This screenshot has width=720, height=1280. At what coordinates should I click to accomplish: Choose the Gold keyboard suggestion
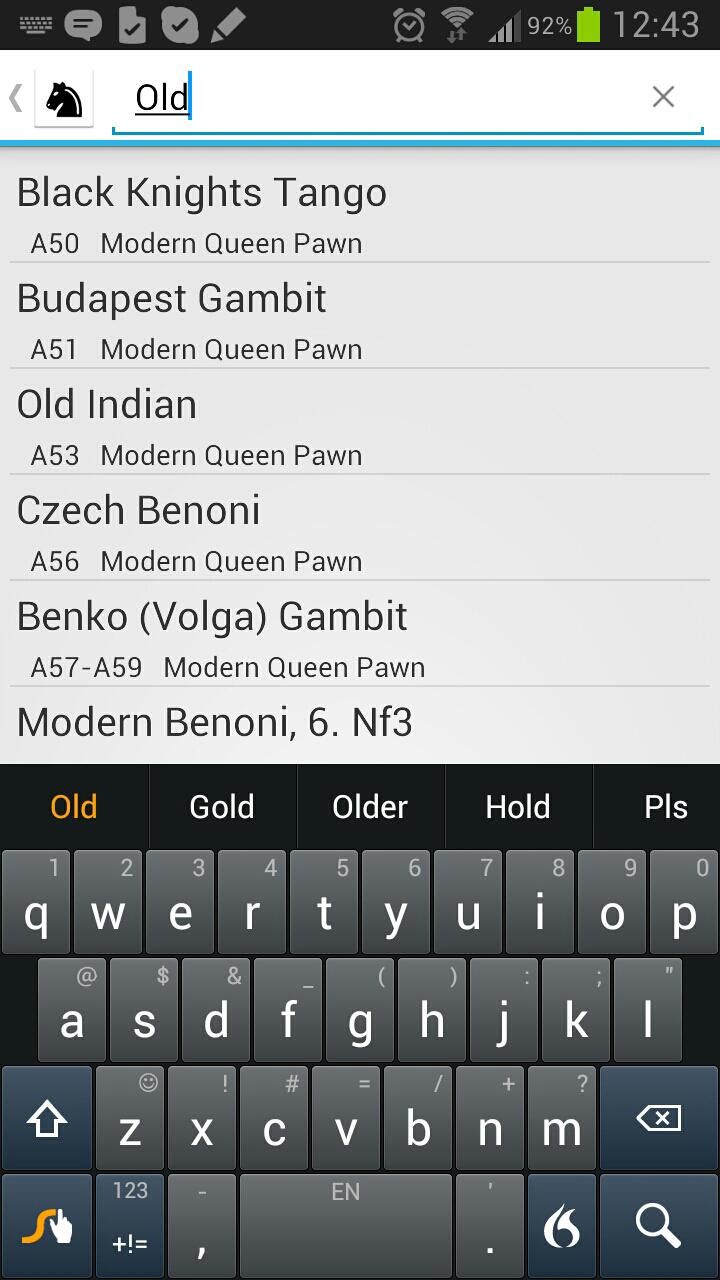222,807
